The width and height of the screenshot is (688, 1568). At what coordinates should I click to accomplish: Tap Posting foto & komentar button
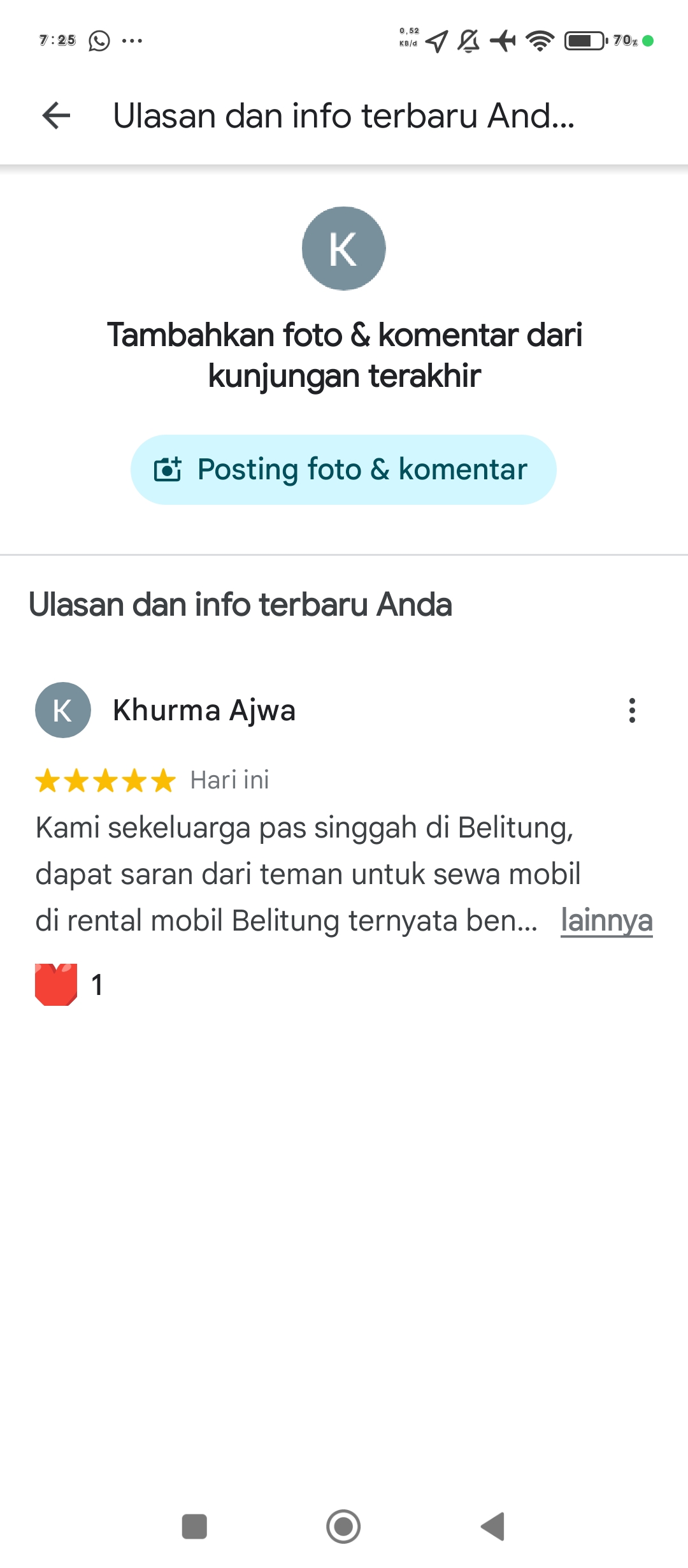point(343,470)
